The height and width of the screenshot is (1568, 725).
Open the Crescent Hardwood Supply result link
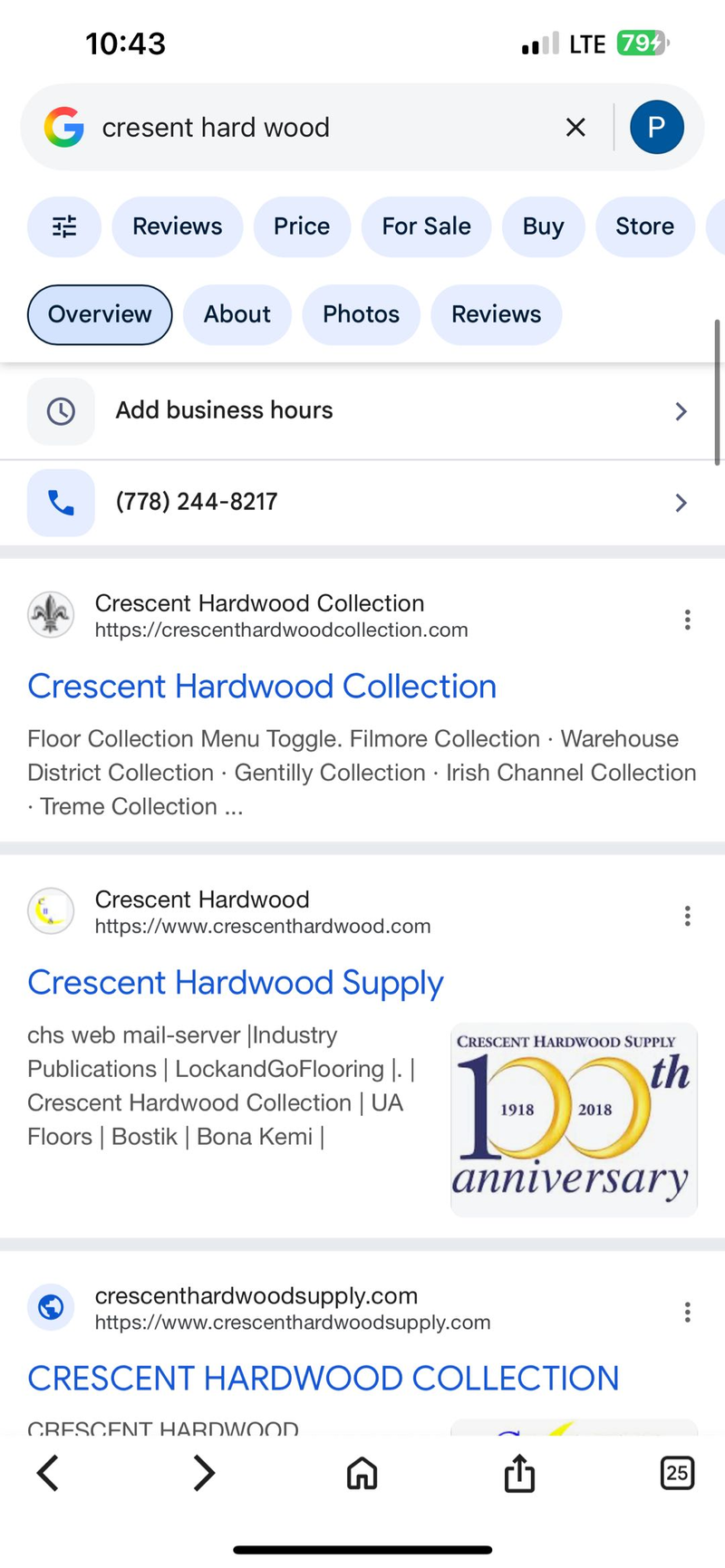point(236,983)
